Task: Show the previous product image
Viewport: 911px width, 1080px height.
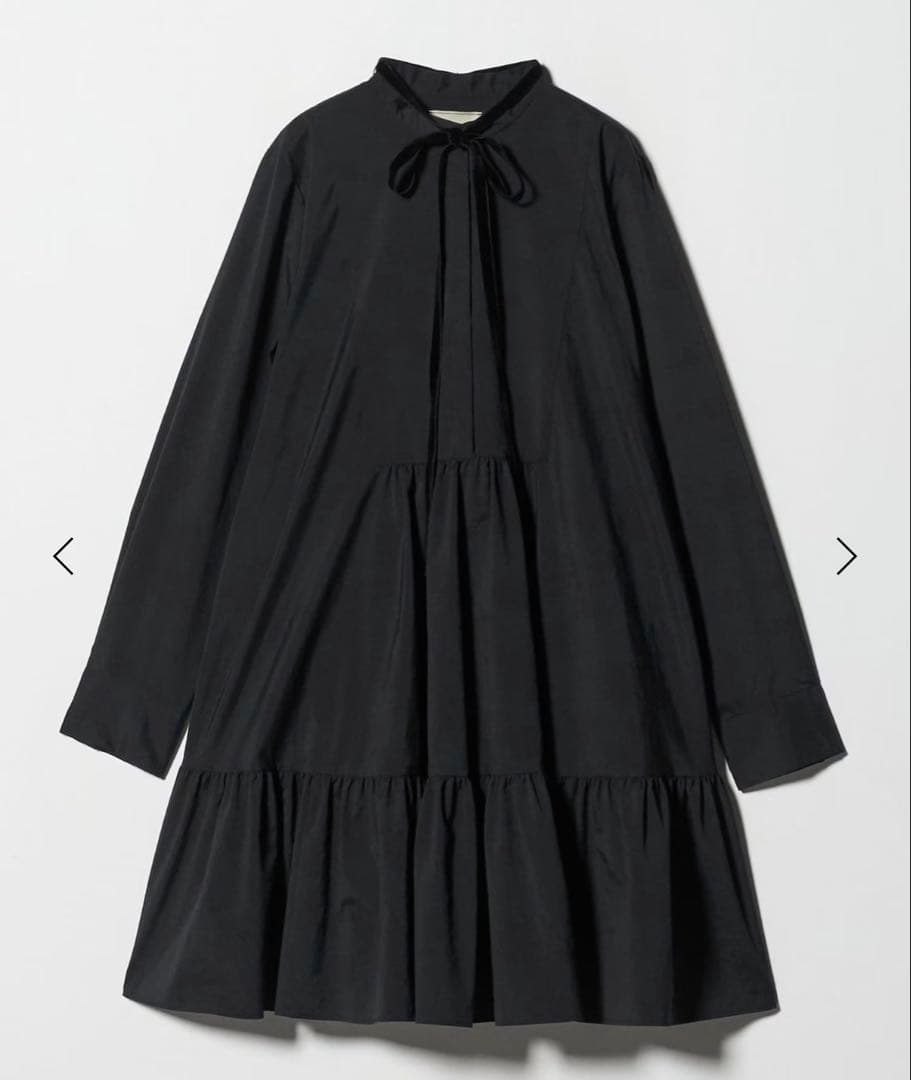Action: (64, 556)
